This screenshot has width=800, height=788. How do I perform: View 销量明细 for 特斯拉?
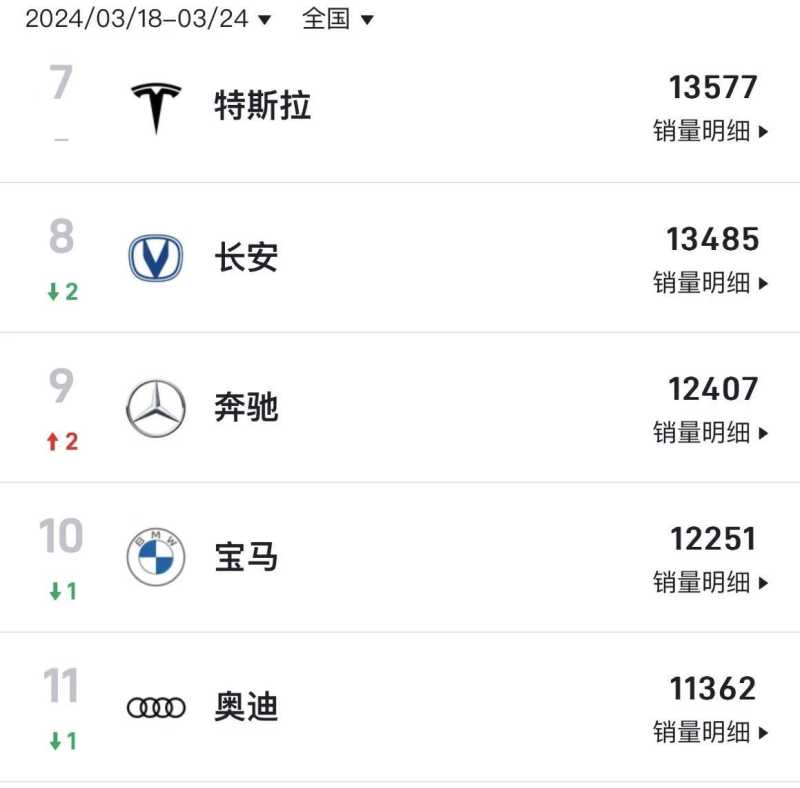[711, 132]
